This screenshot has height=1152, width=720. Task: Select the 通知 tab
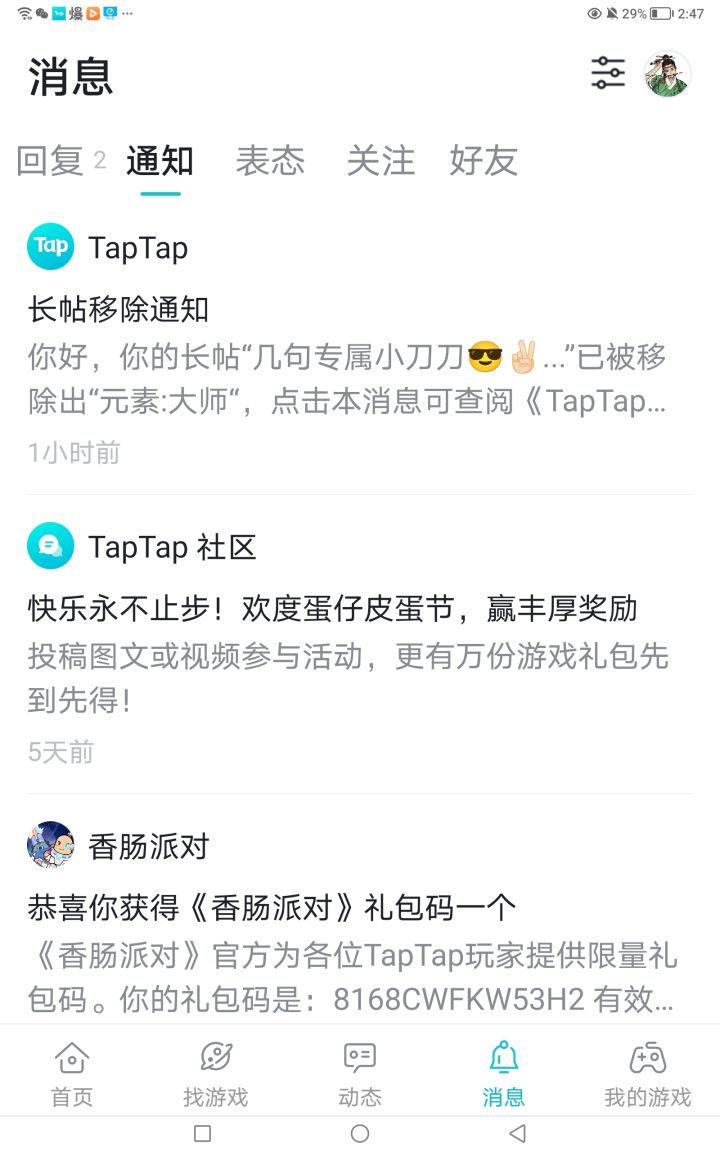coord(160,161)
